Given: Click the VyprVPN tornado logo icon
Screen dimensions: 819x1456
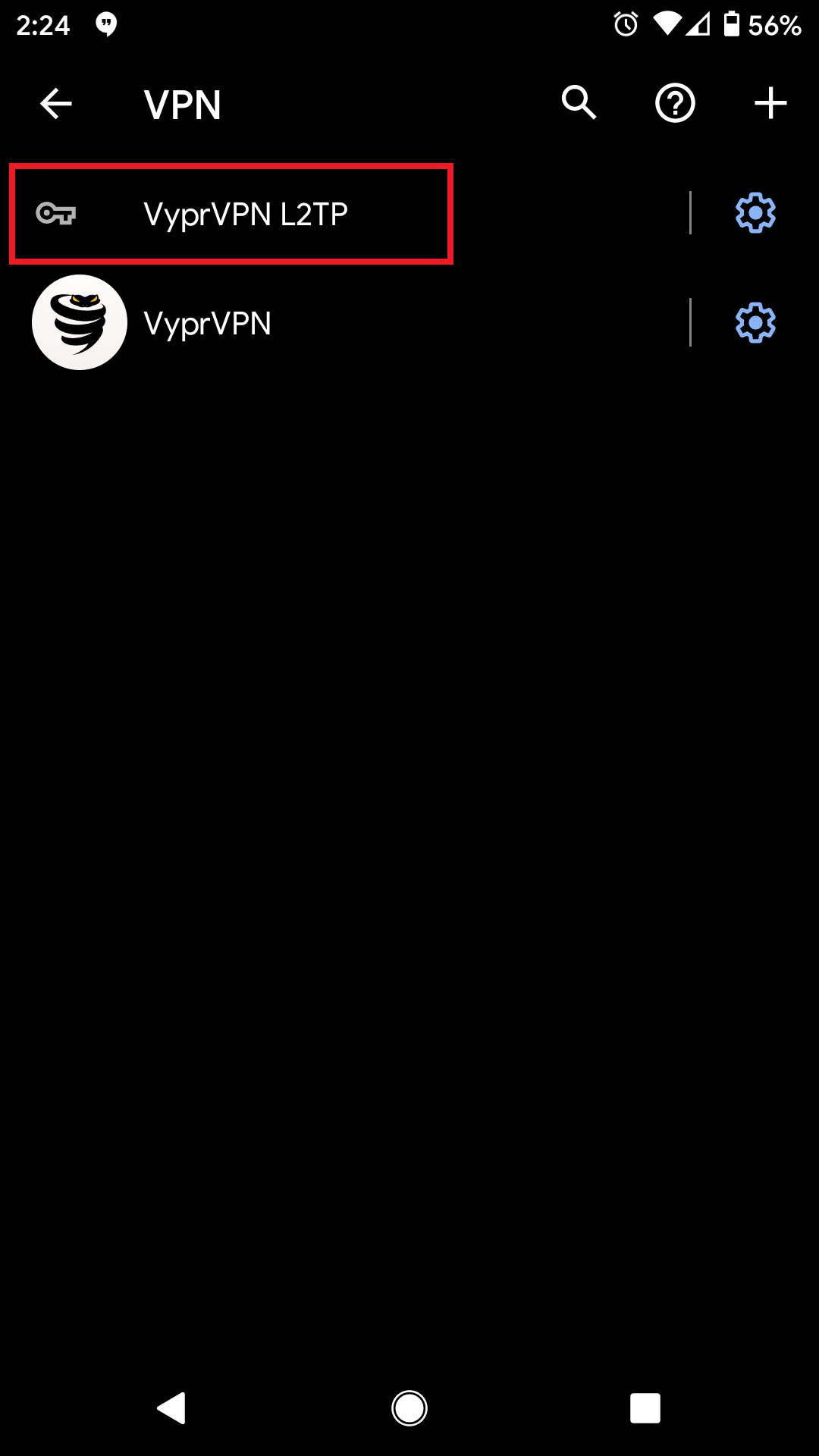Looking at the screenshot, I should tap(80, 322).
